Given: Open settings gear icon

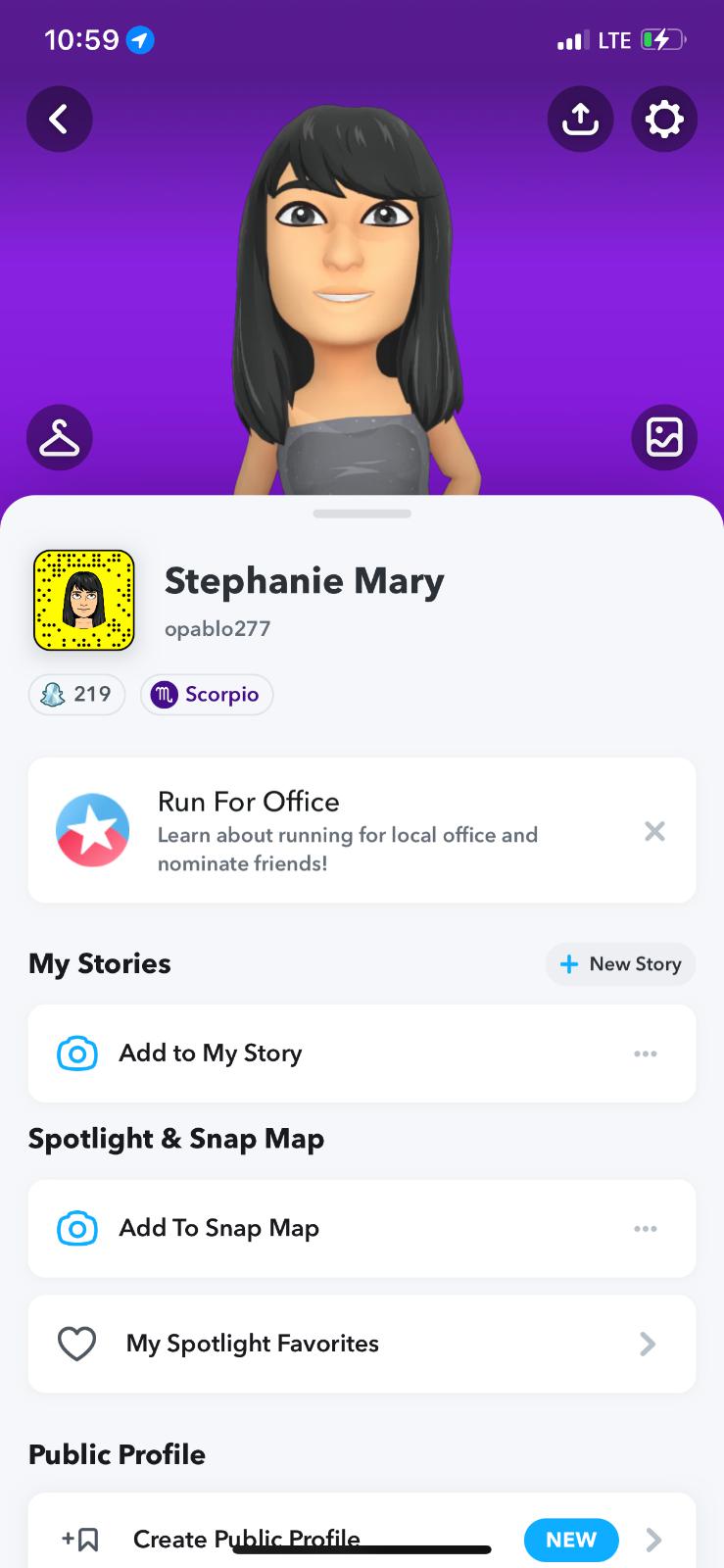Looking at the screenshot, I should pyautogui.click(x=664, y=120).
